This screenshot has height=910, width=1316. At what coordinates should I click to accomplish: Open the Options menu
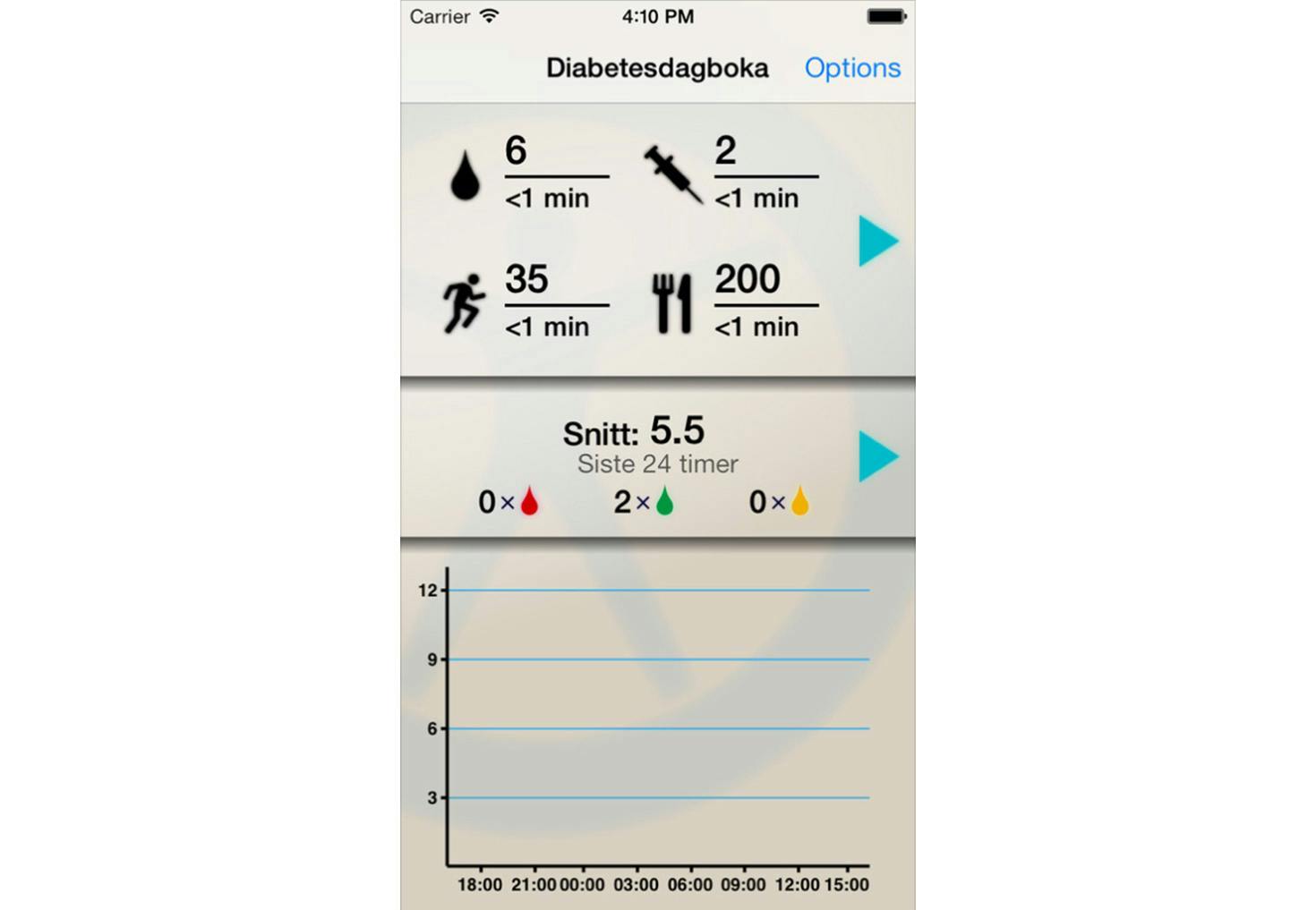(851, 68)
